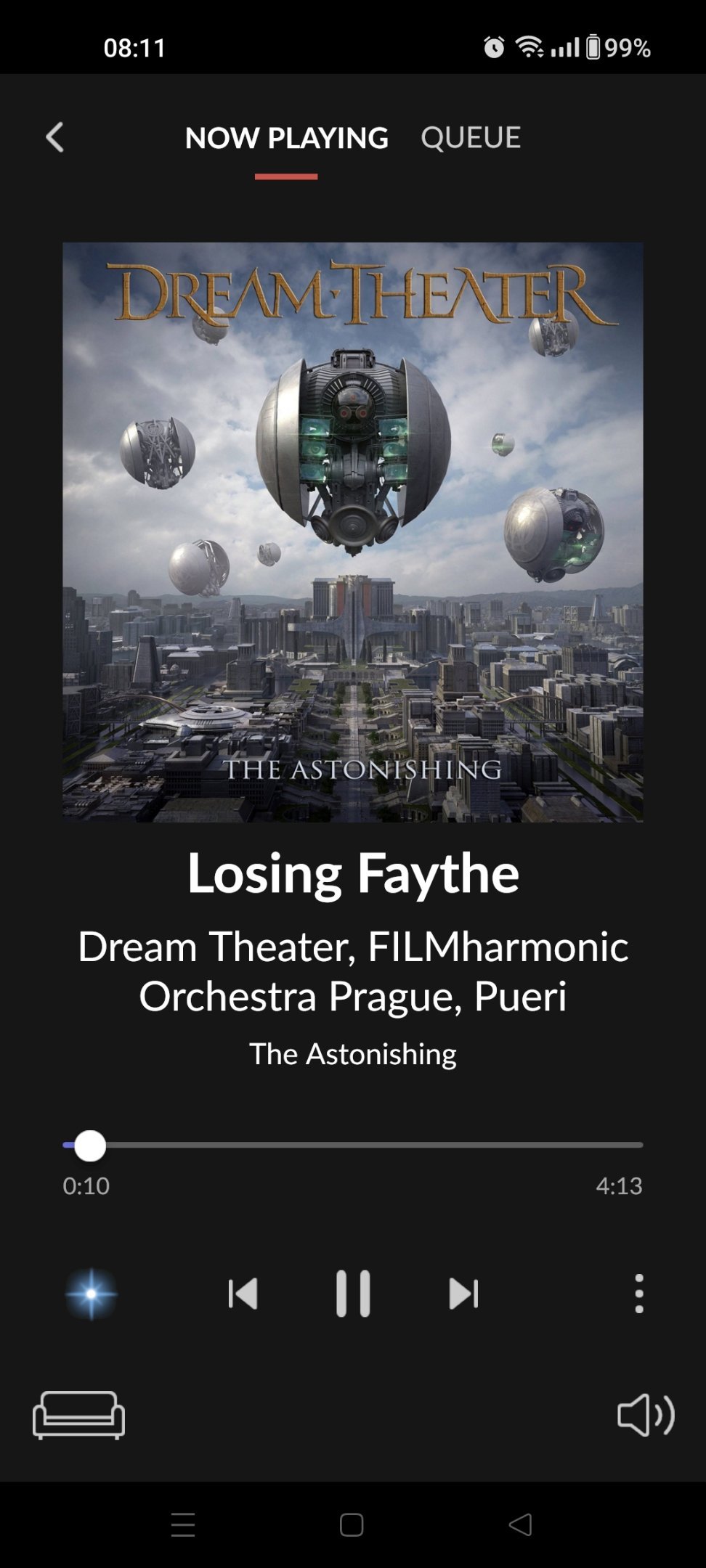Skip to the next track
Screen dimensions: 706x1568
point(463,1293)
